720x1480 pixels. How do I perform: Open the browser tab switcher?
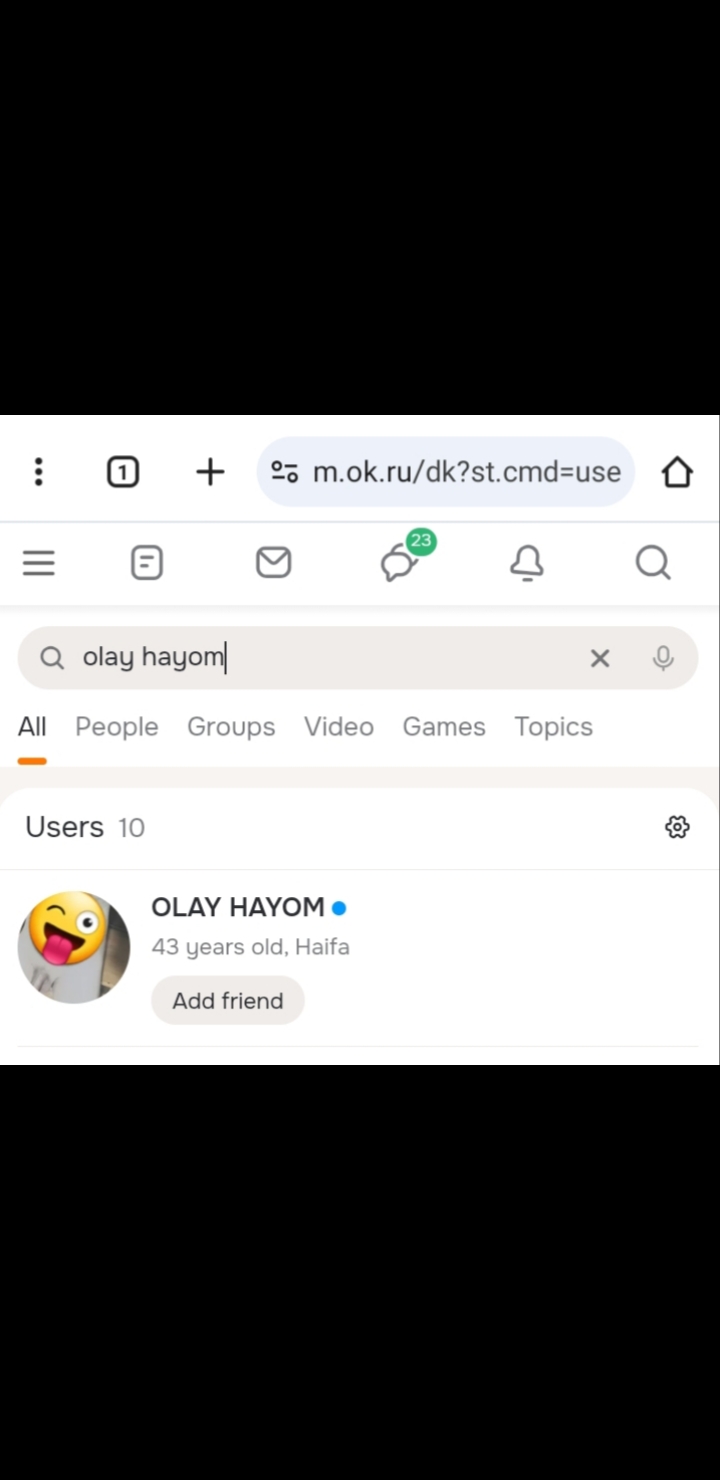tap(122, 471)
